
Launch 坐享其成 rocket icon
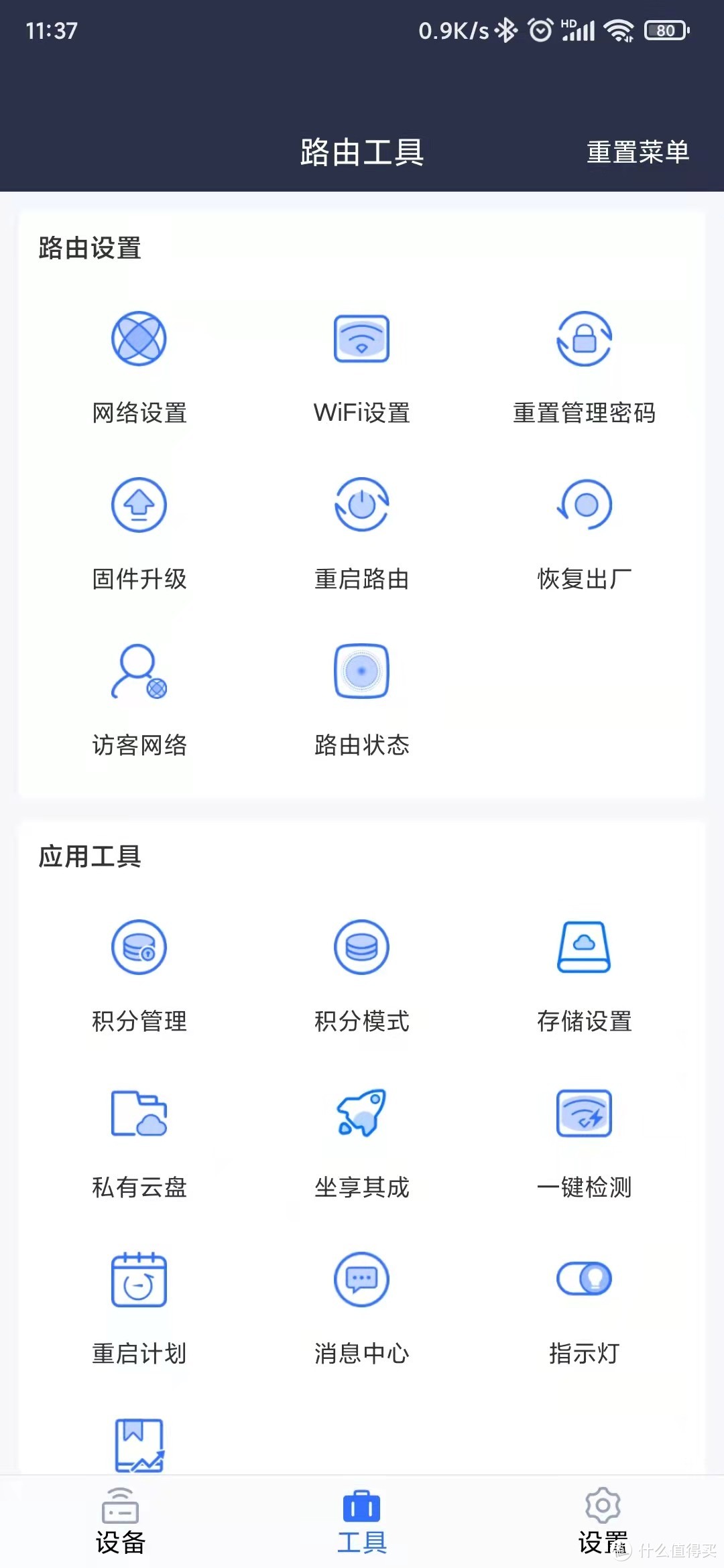pos(361,1114)
